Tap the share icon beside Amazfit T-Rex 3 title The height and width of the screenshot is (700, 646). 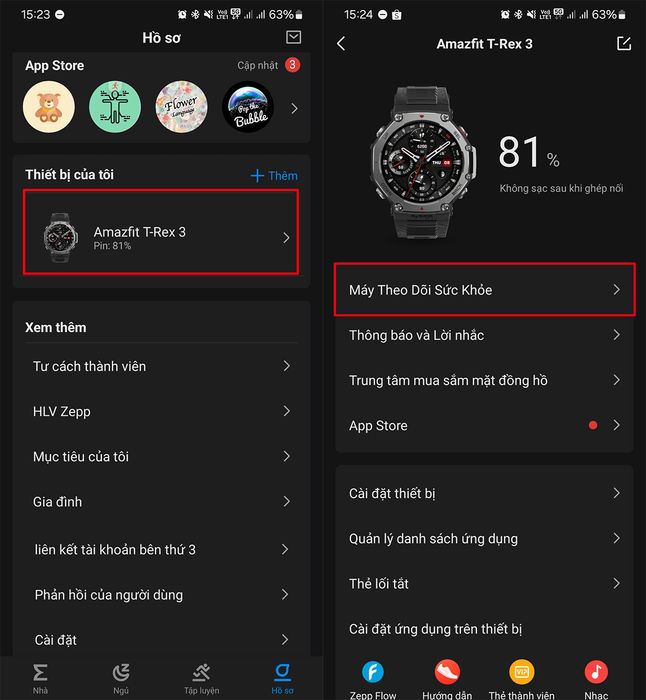pyautogui.click(x=624, y=44)
